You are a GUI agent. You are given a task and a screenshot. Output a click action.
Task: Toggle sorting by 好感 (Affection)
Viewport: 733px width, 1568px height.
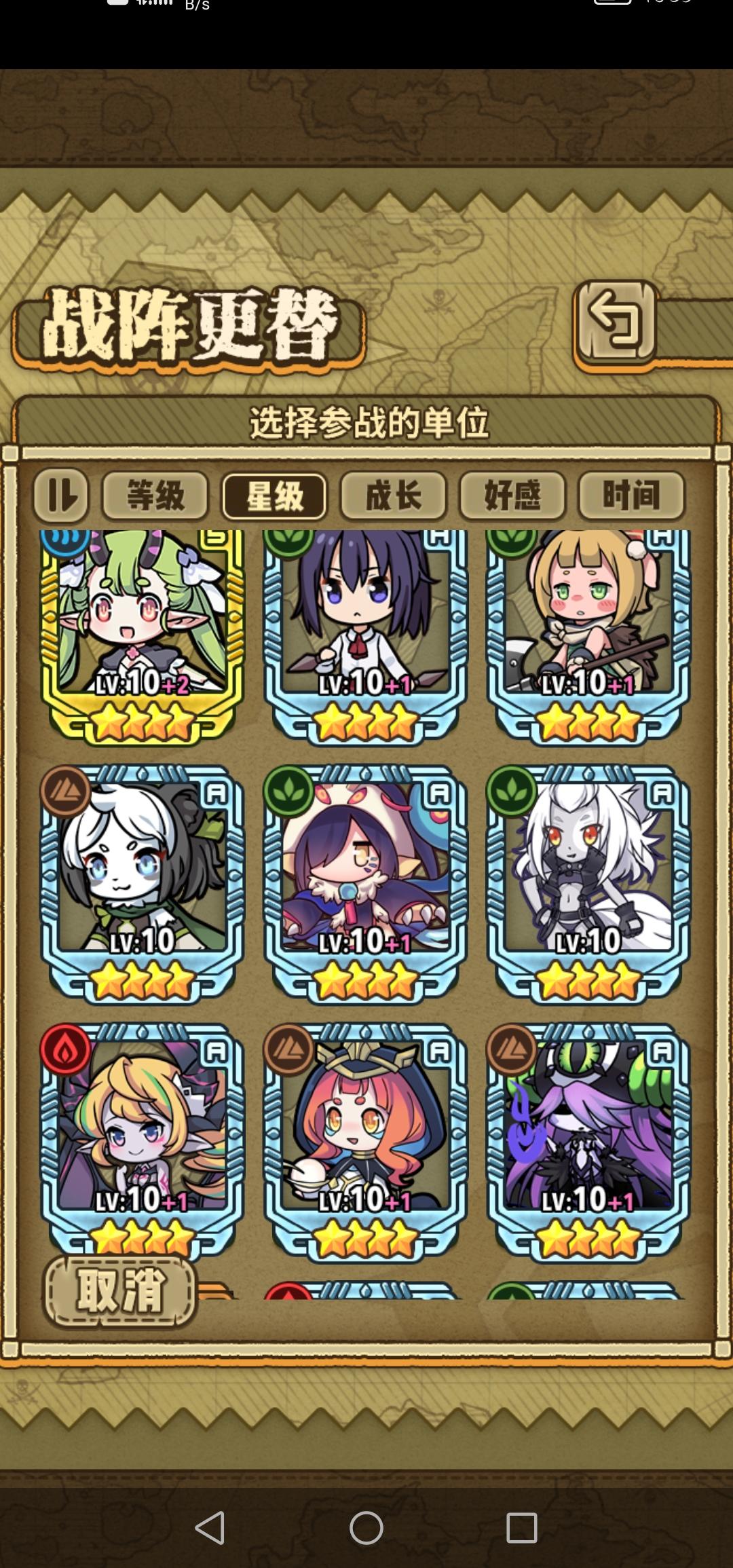514,496
